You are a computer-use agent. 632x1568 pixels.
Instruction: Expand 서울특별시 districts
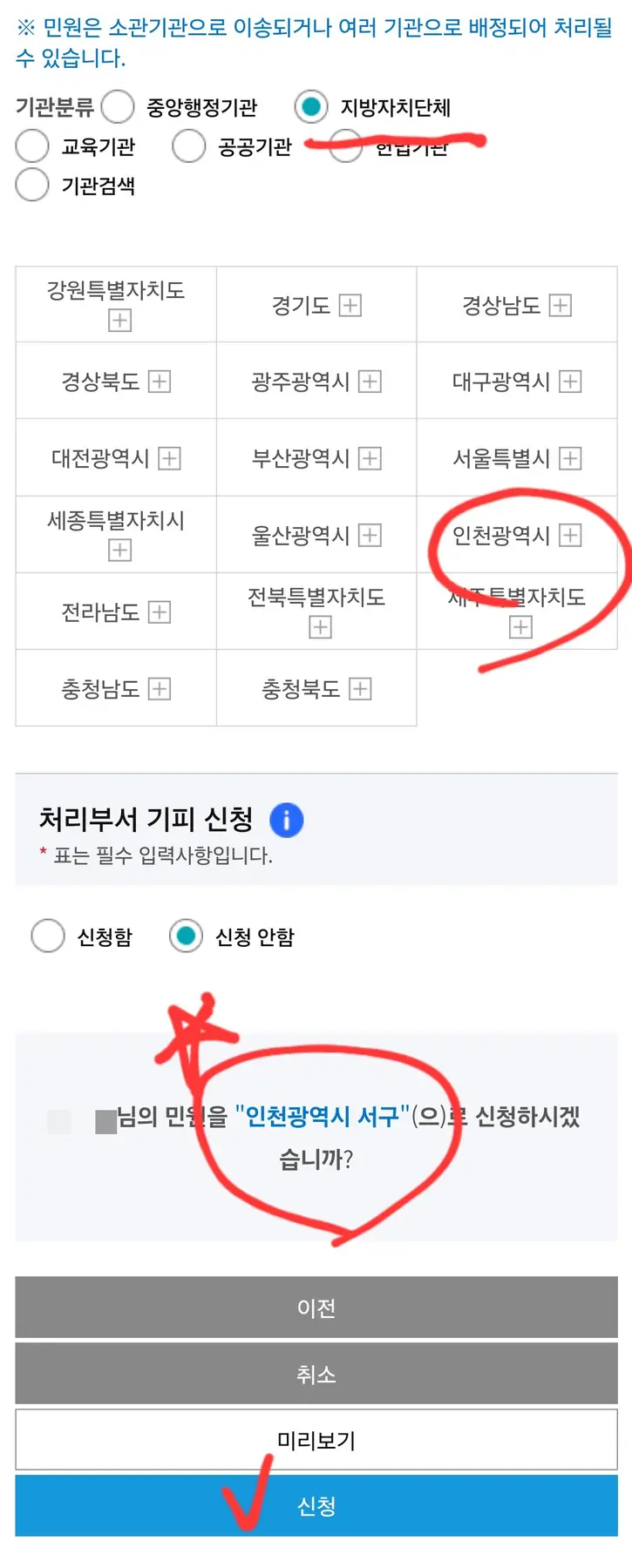click(x=570, y=458)
